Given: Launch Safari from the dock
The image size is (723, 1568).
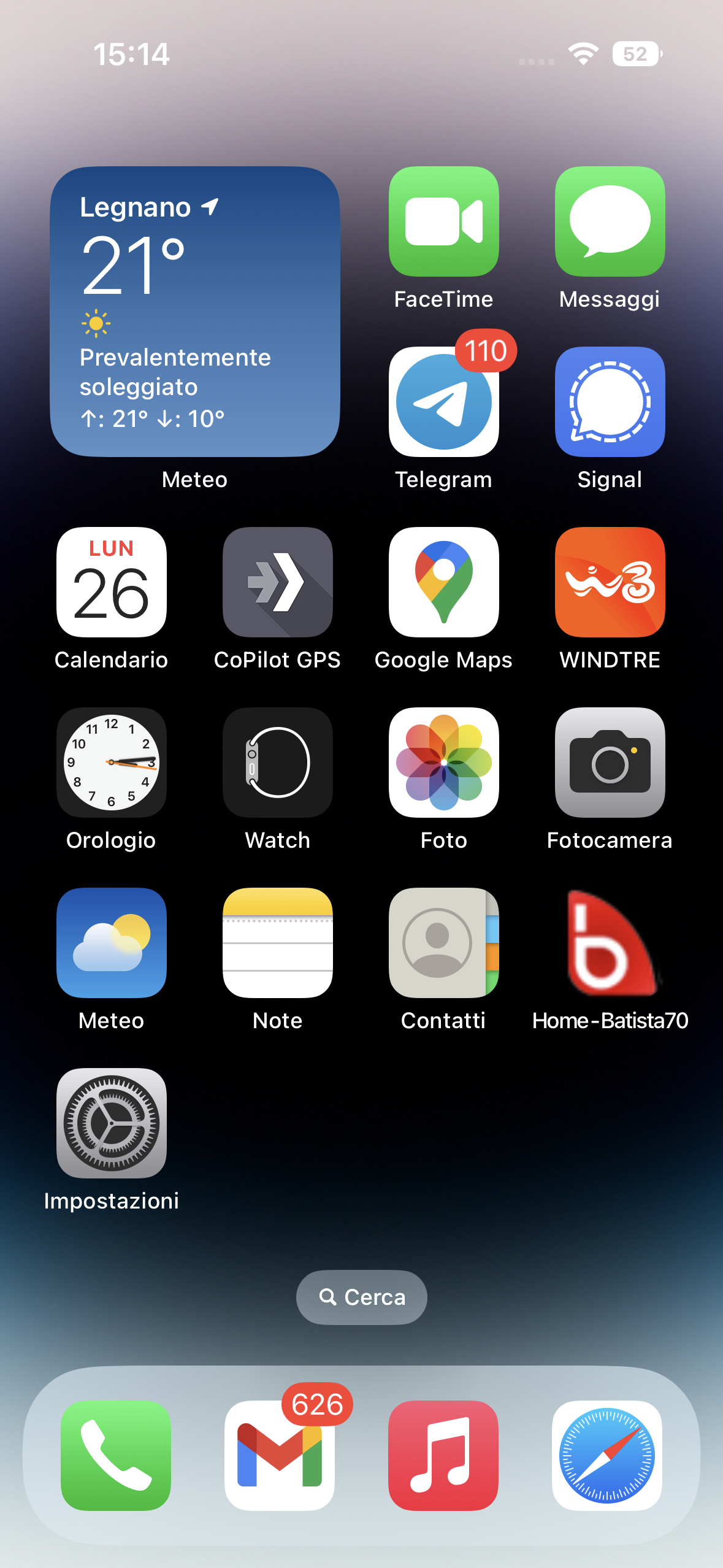Looking at the screenshot, I should [606, 1455].
